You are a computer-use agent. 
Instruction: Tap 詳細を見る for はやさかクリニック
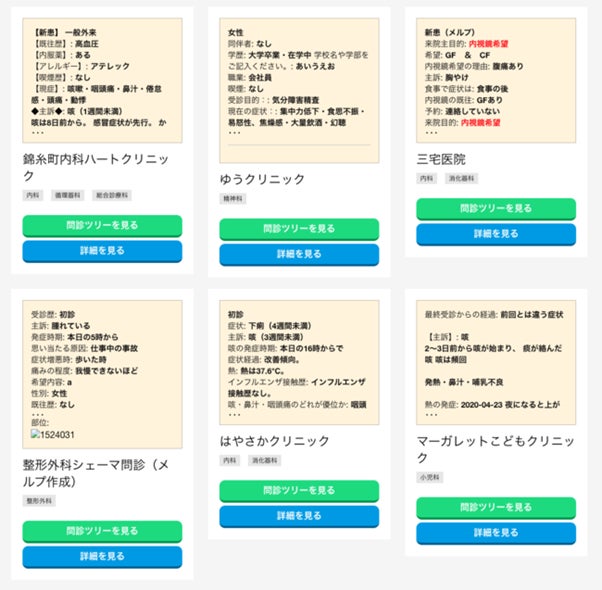[x=299, y=515]
